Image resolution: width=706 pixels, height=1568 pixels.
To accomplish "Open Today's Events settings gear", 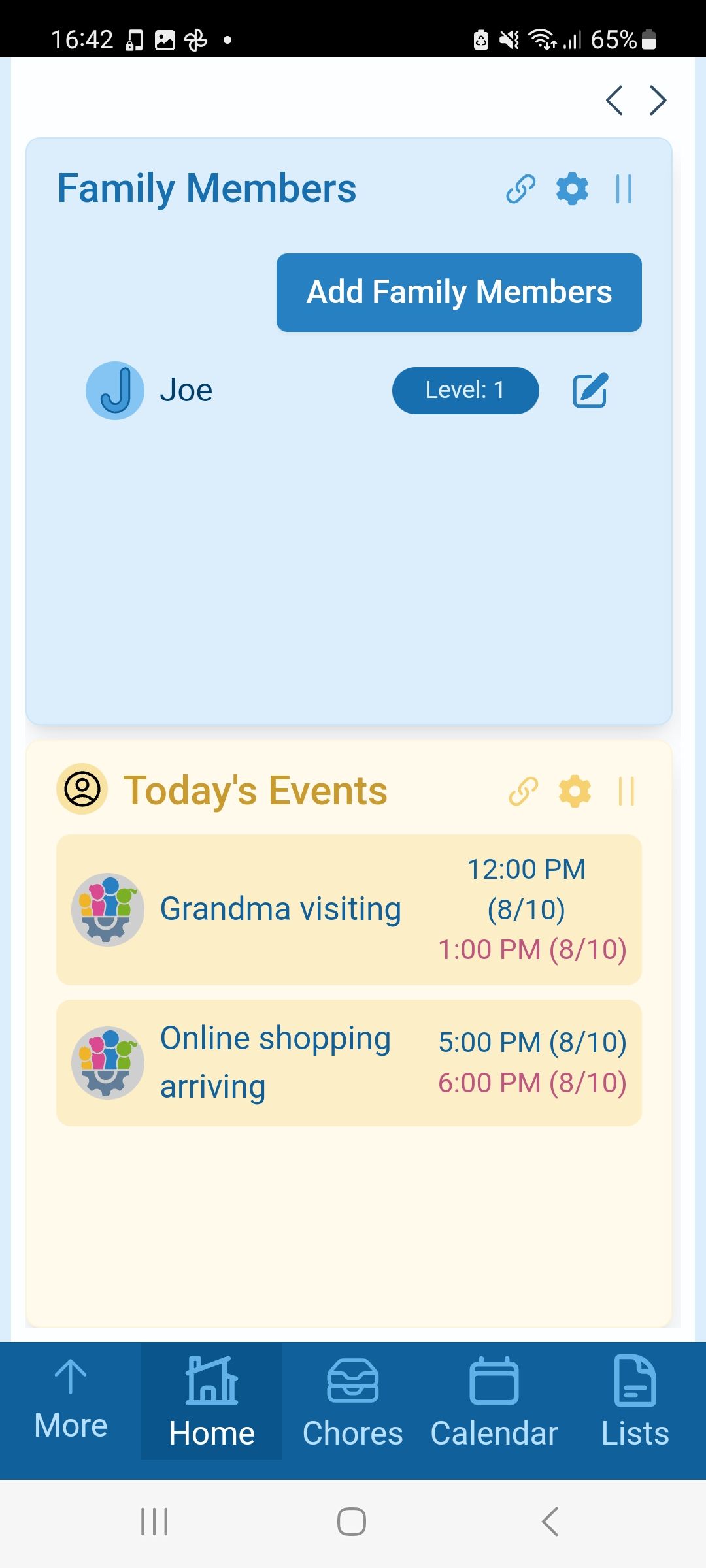I will point(575,789).
